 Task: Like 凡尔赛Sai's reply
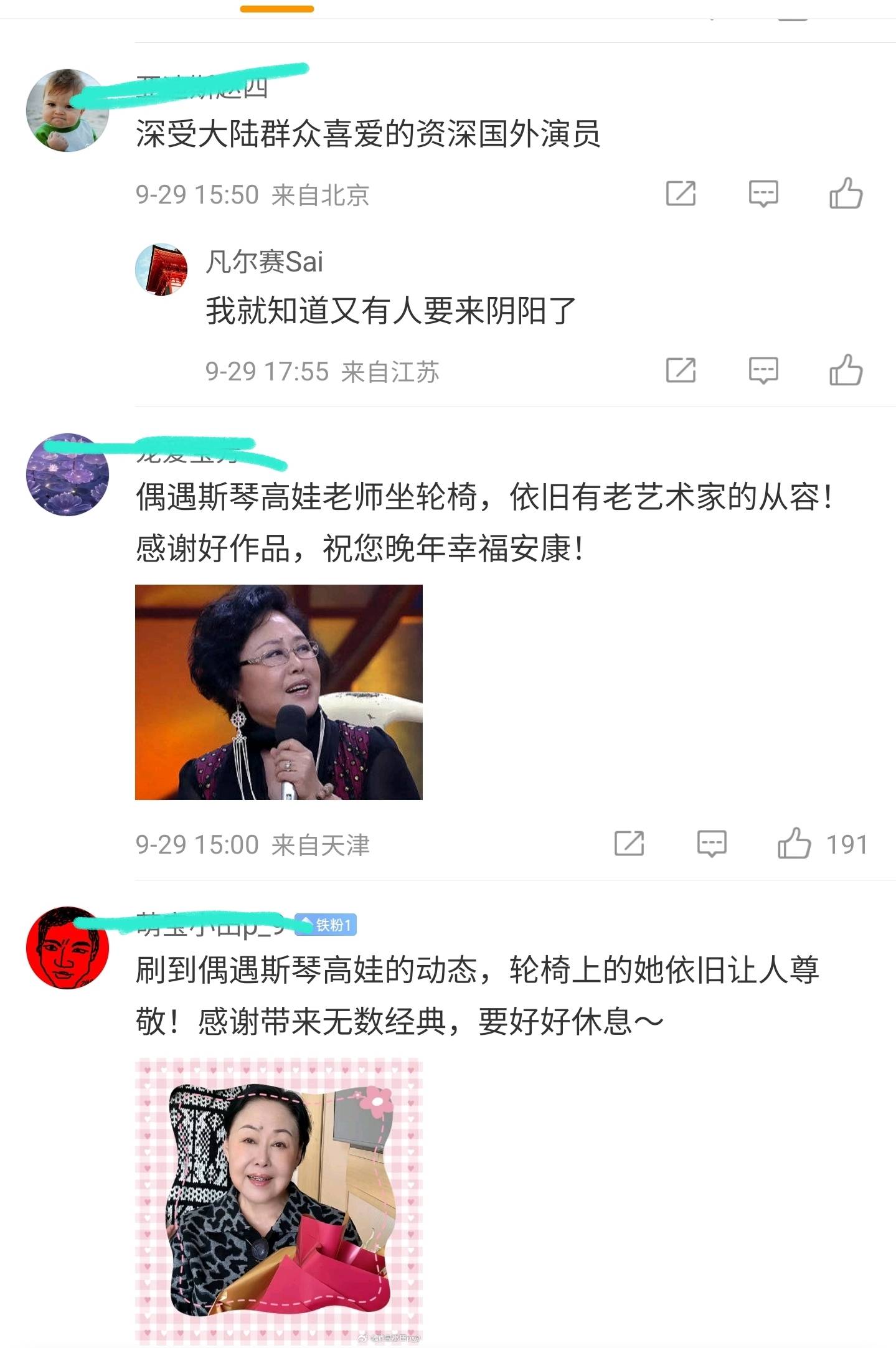846,370
